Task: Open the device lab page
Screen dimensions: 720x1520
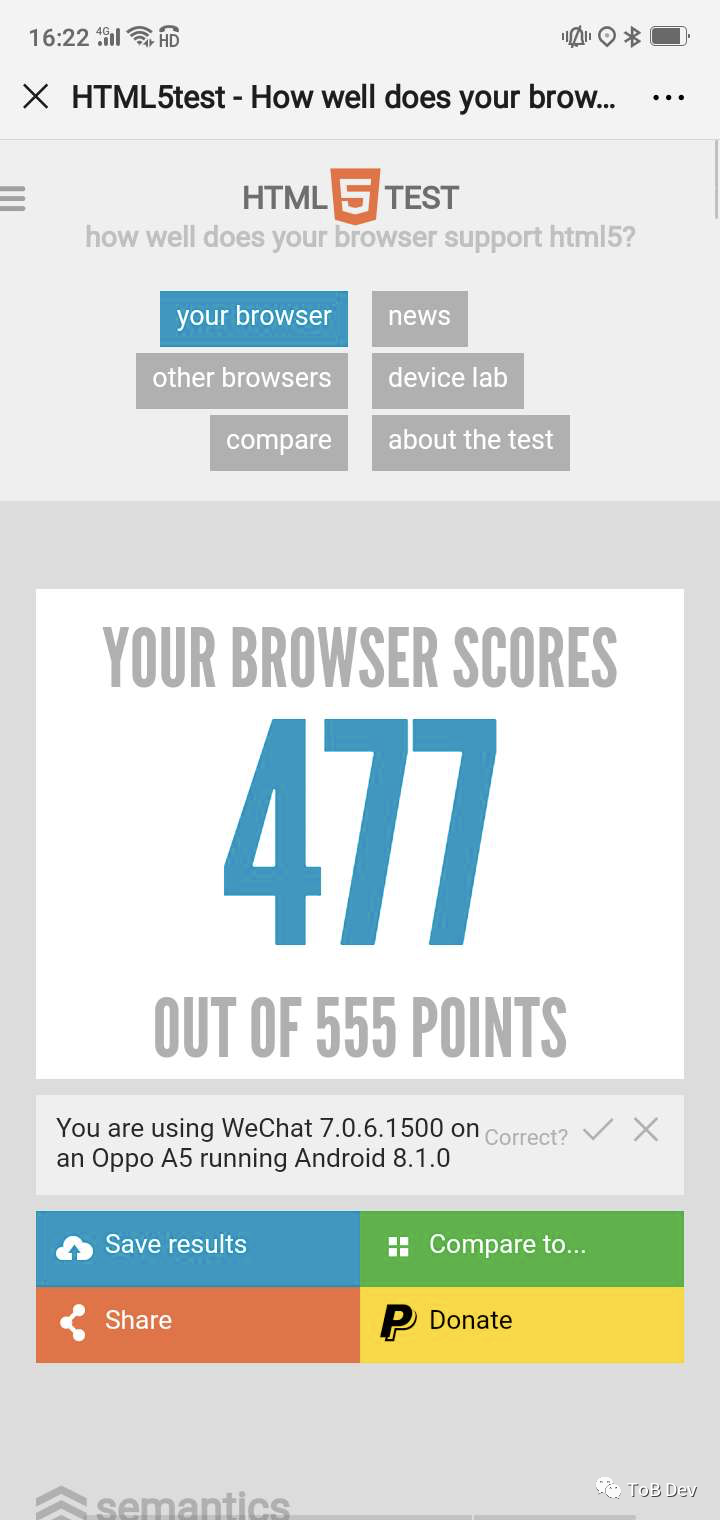Action: coord(447,380)
